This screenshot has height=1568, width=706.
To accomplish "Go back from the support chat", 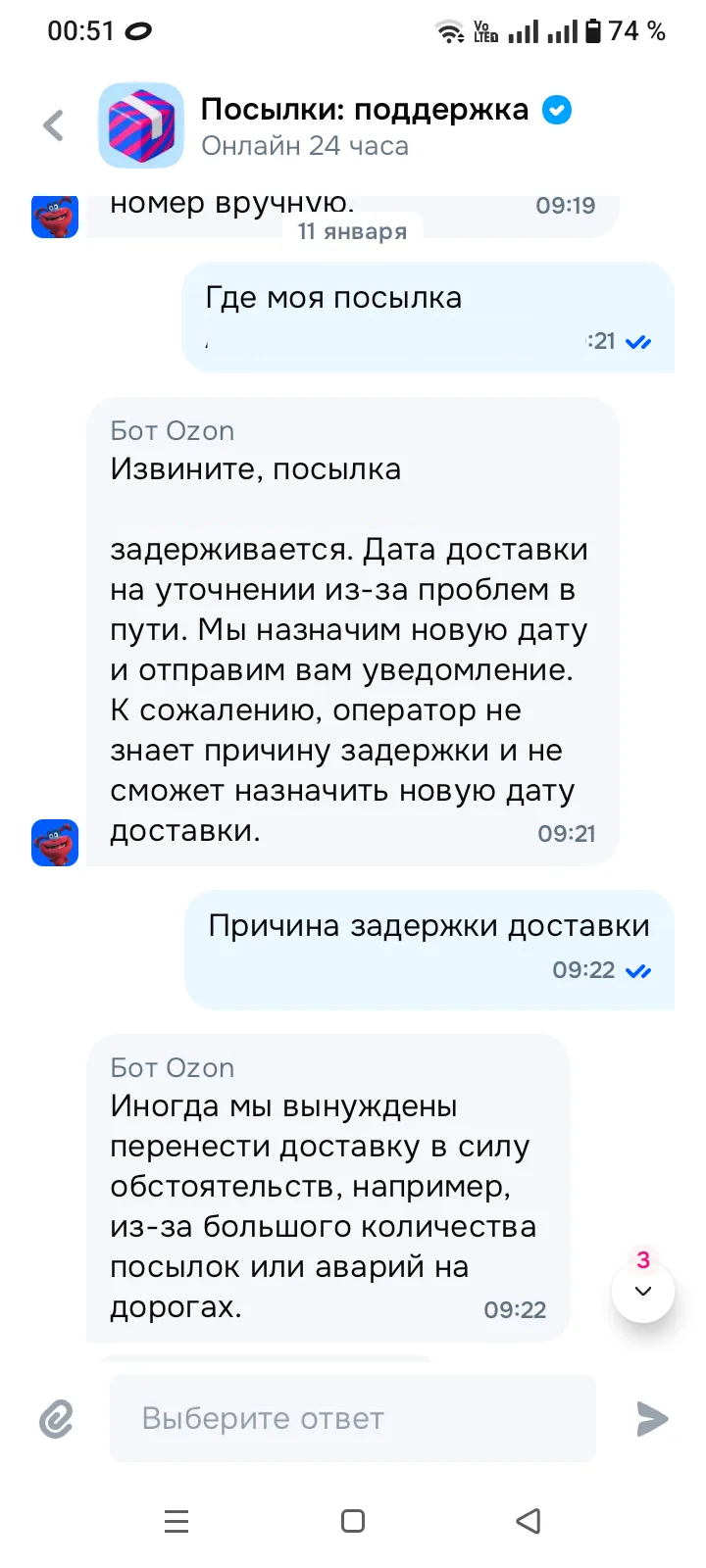I will (54, 125).
